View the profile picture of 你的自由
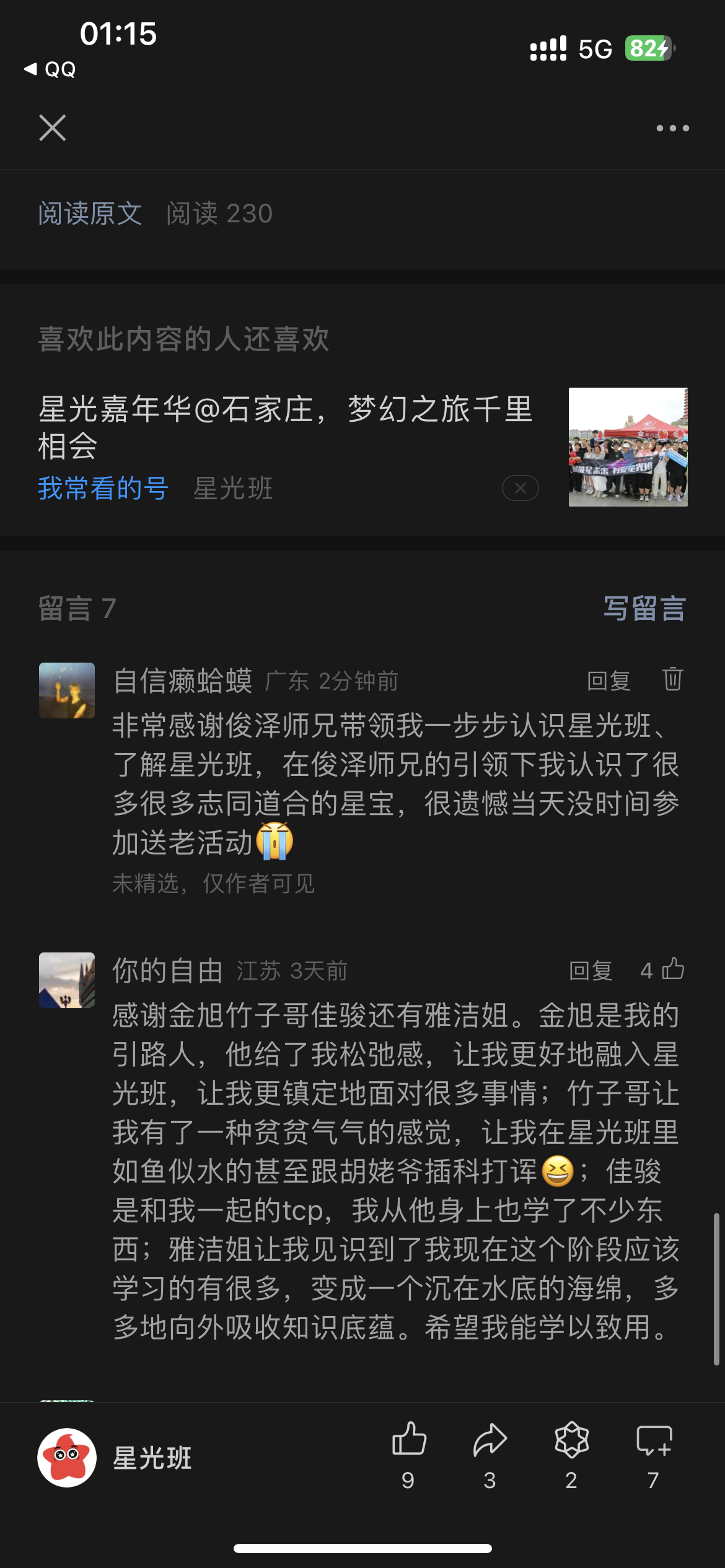 (x=67, y=980)
